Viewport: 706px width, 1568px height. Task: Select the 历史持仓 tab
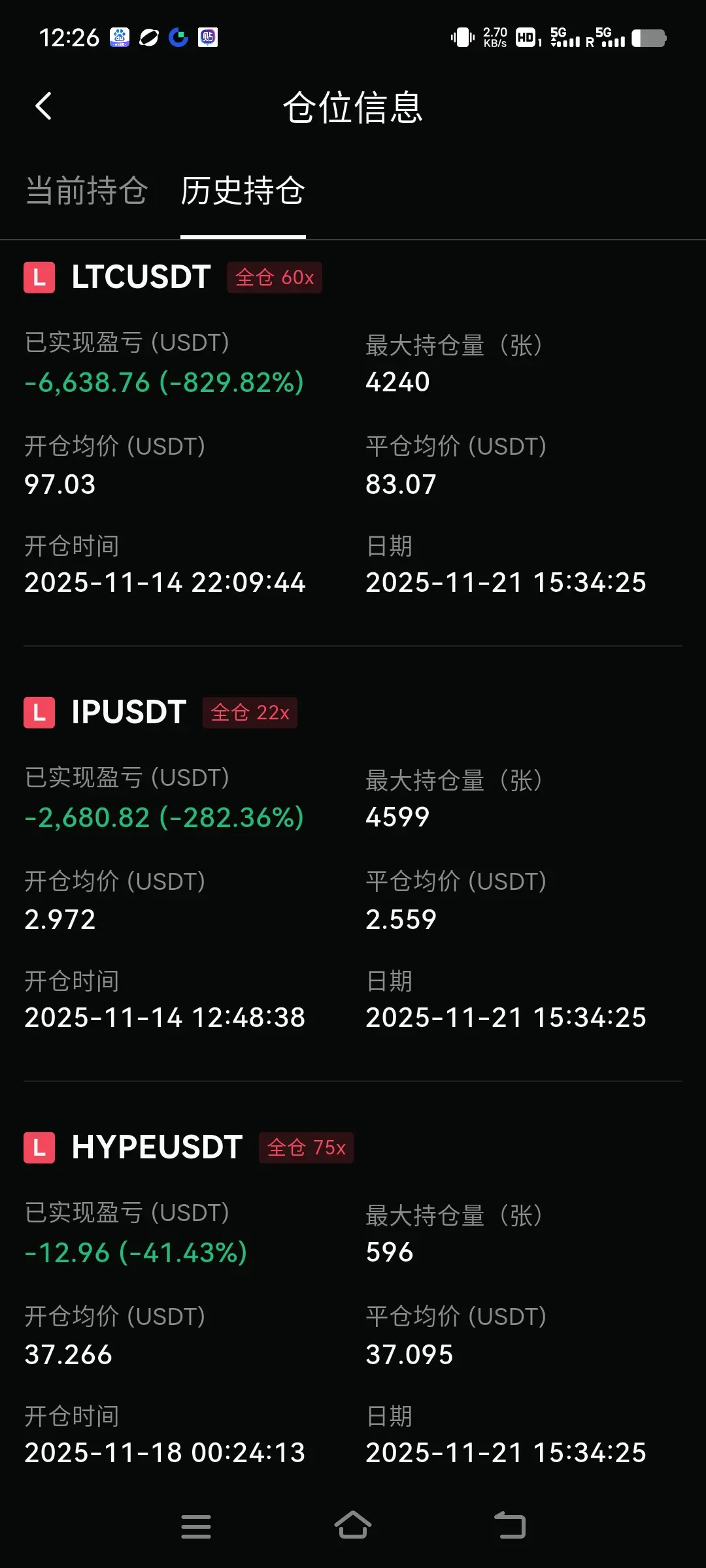[x=243, y=191]
